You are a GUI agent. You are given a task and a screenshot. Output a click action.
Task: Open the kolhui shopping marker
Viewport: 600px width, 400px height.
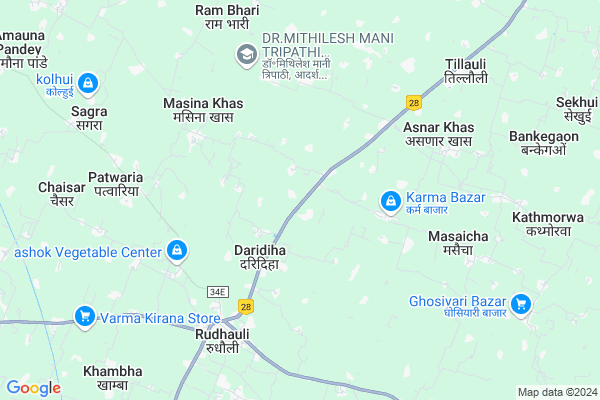pos(87,82)
